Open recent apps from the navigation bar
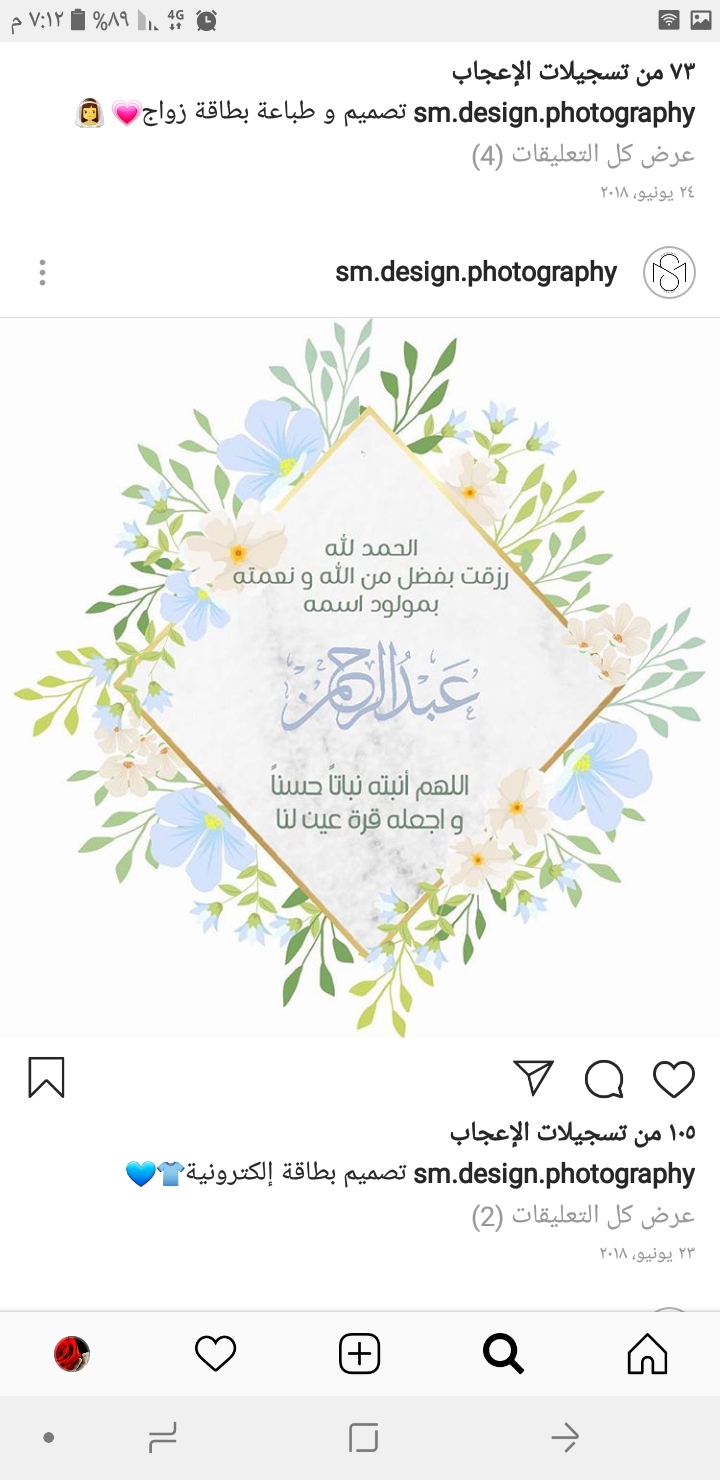Screen dimensions: 720x1480 click(x=162, y=1438)
